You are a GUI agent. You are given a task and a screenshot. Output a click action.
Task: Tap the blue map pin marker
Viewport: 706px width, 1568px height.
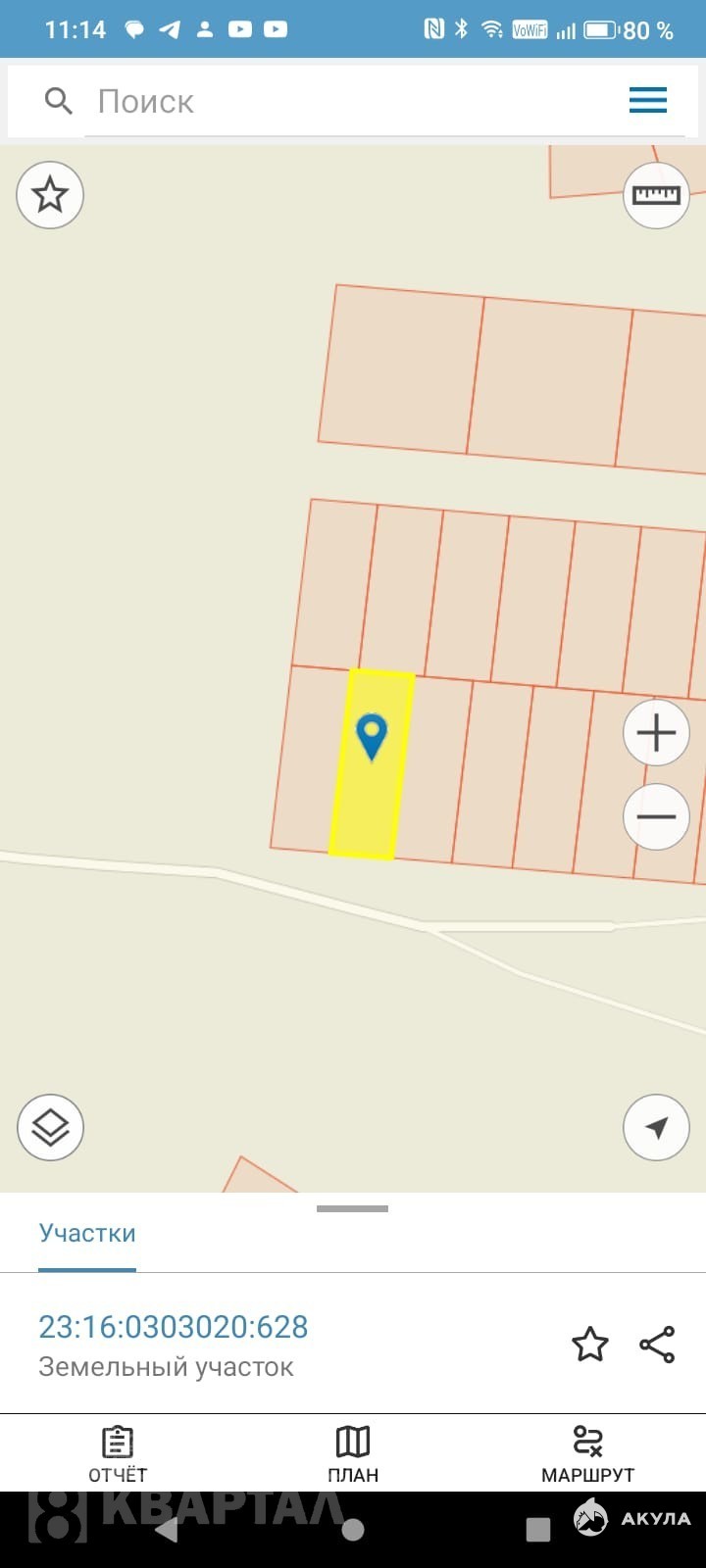tap(372, 735)
